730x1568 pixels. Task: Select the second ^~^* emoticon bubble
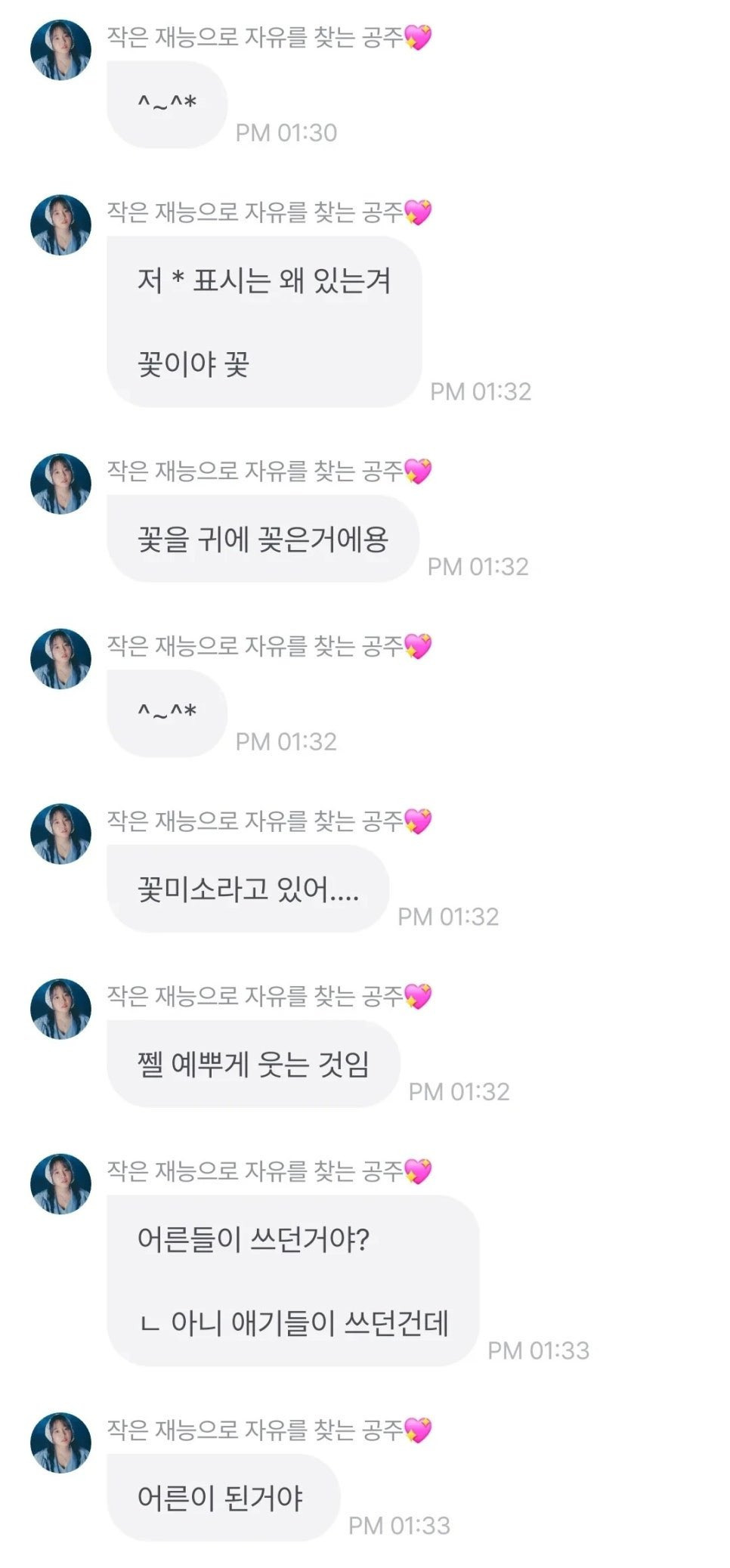168,710
